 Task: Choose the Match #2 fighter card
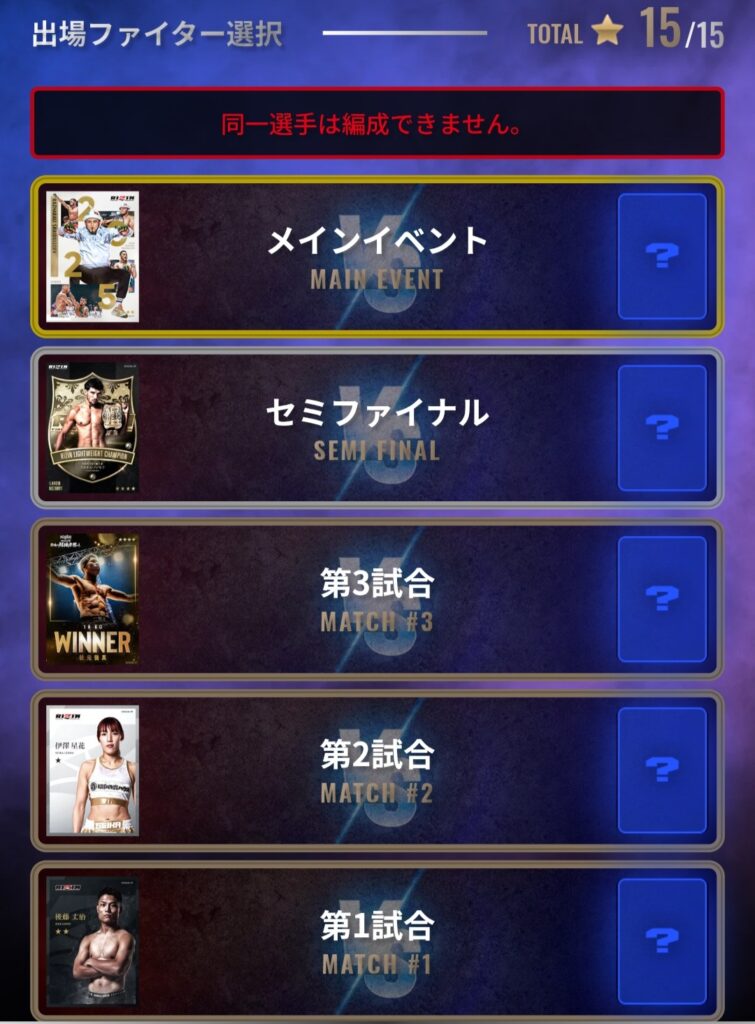[x=93, y=770]
